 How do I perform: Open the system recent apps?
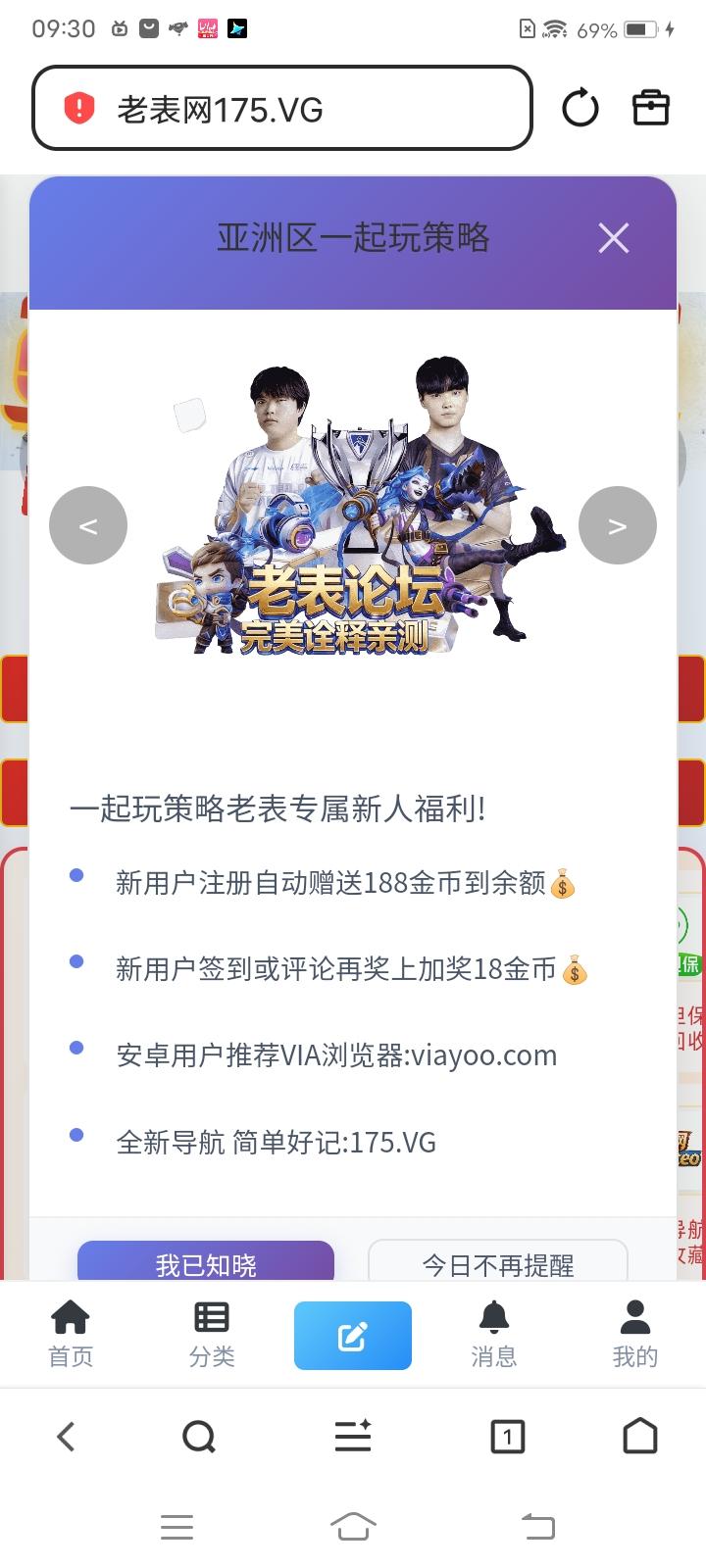(176, 1526)
